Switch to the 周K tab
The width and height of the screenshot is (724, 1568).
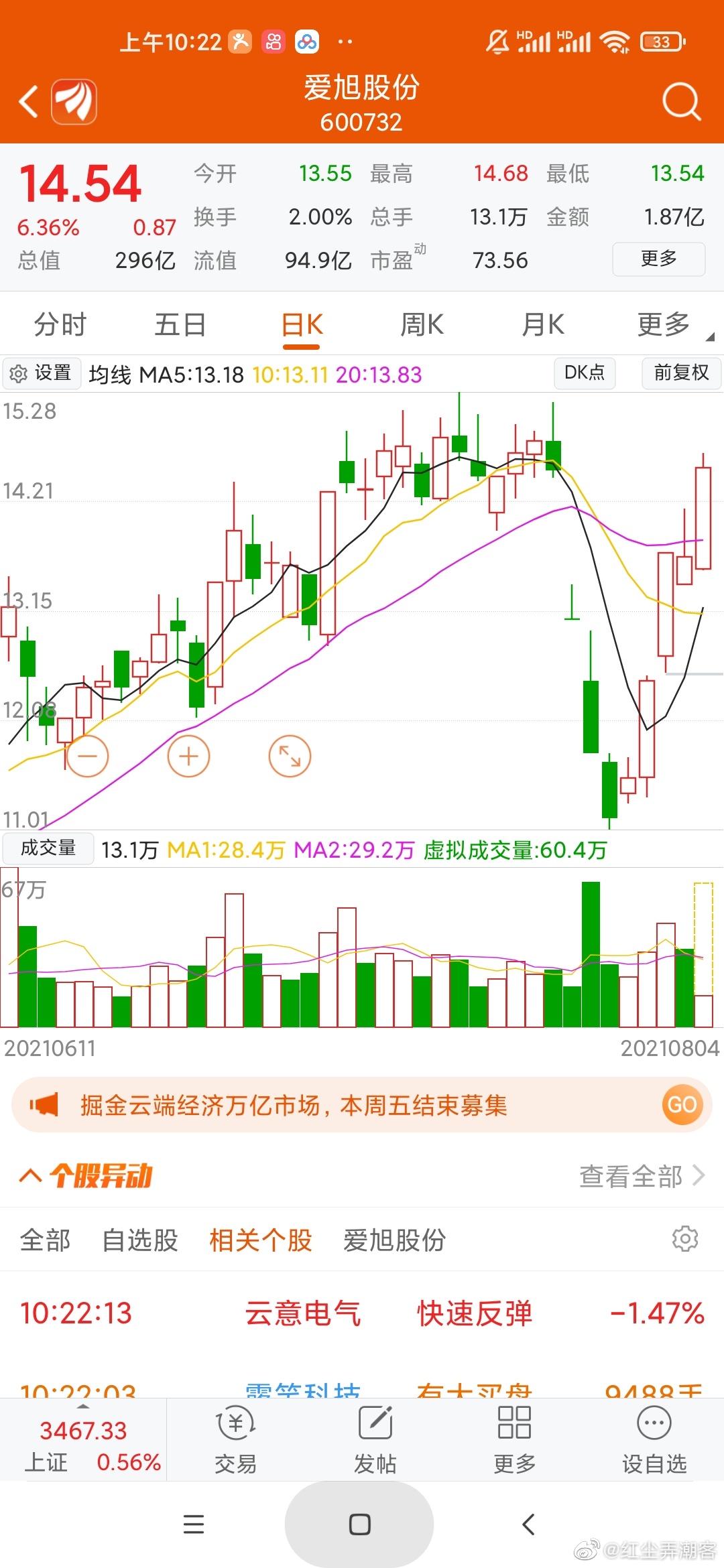point(421,324)
